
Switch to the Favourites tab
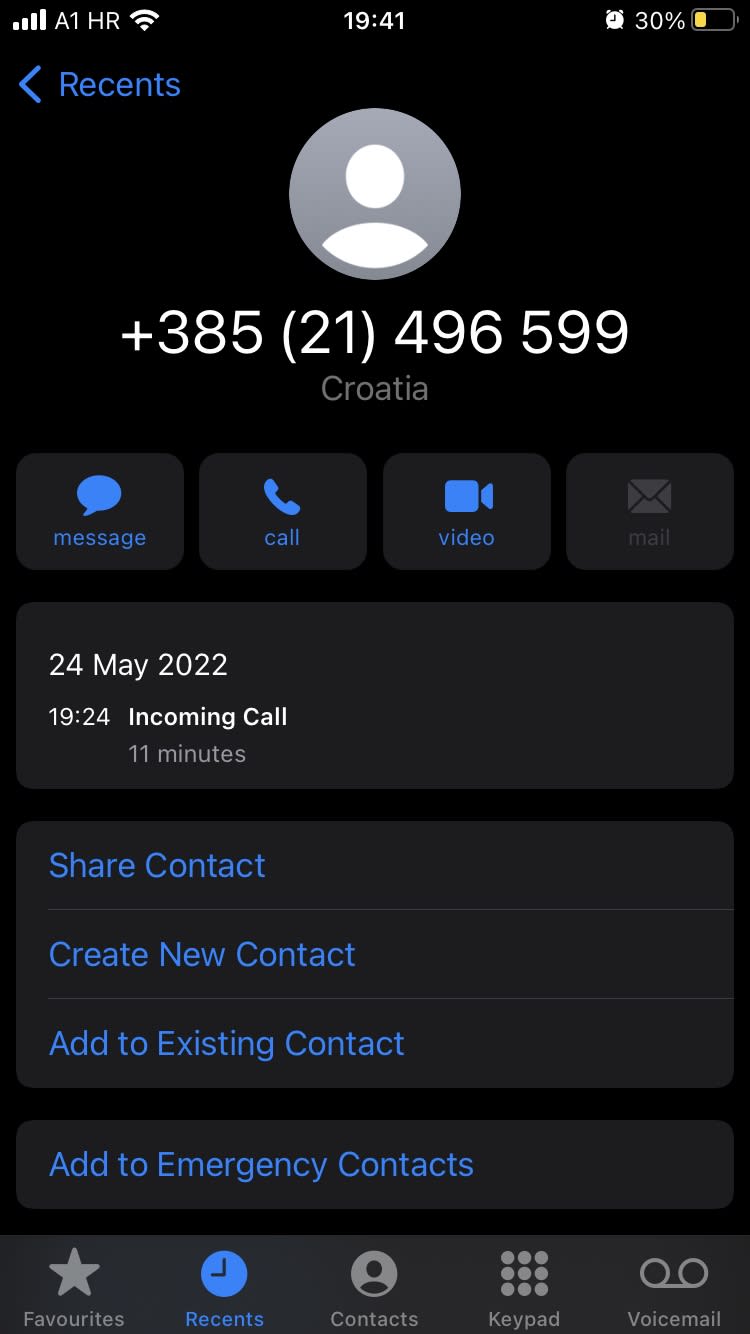74,1288
